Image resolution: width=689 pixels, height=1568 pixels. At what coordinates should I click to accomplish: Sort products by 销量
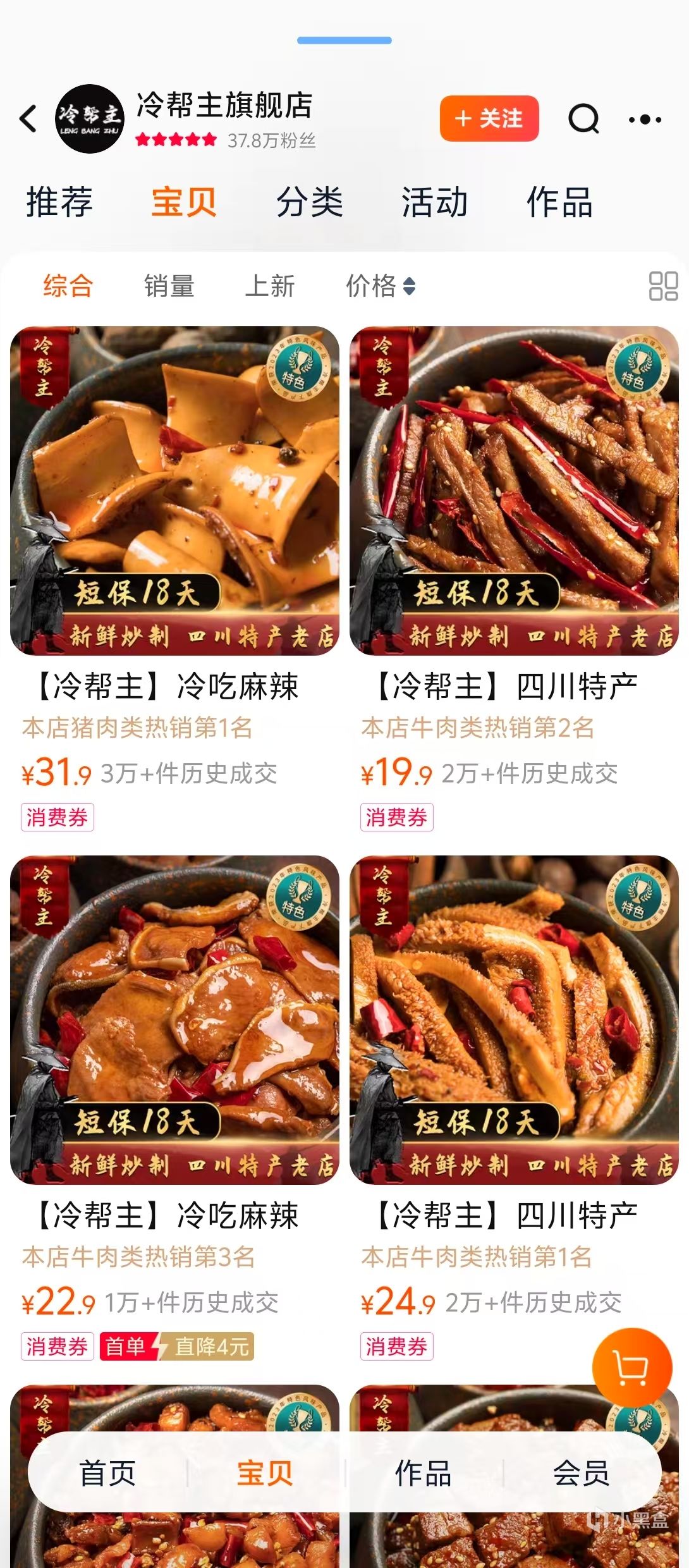[169, 286]
